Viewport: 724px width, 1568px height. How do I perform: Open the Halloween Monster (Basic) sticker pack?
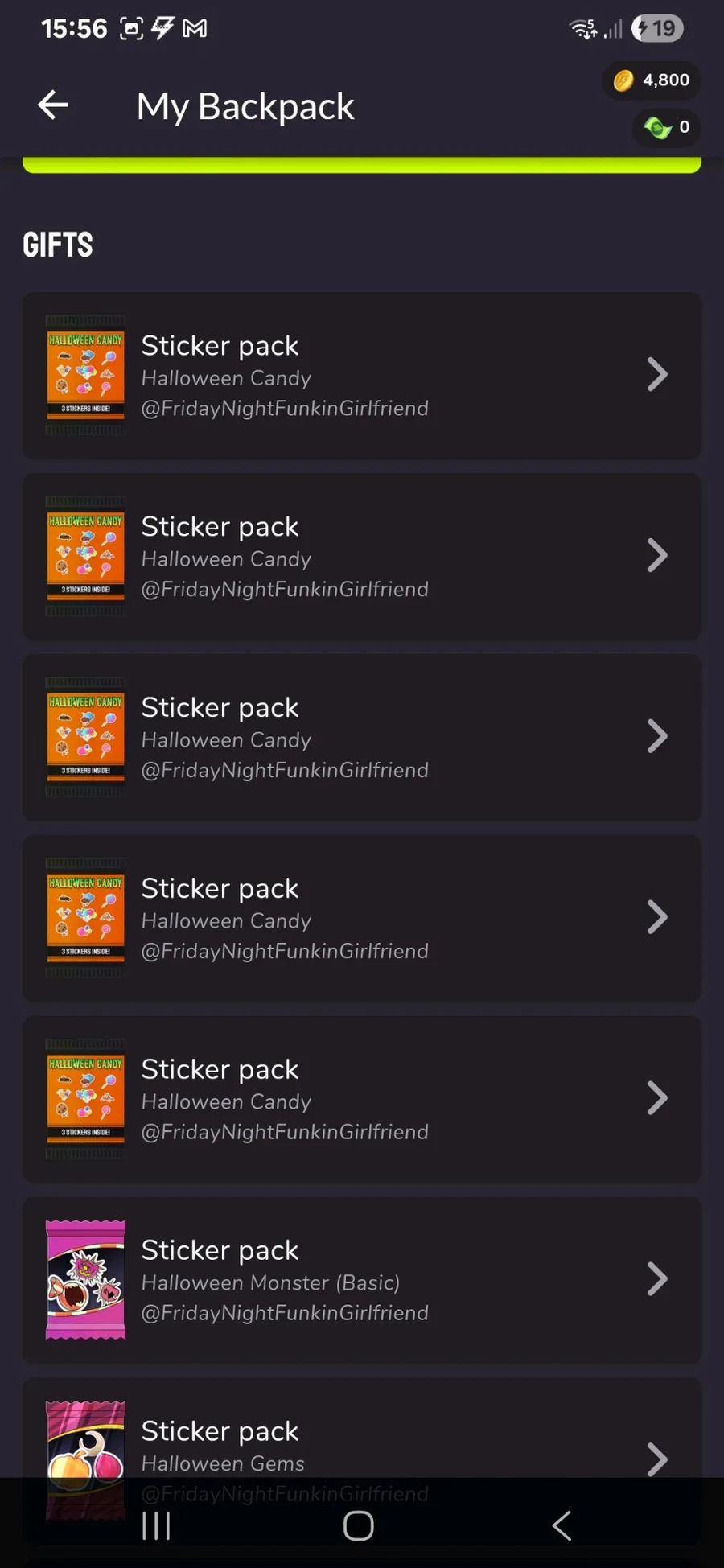[x=362, y=1280]
